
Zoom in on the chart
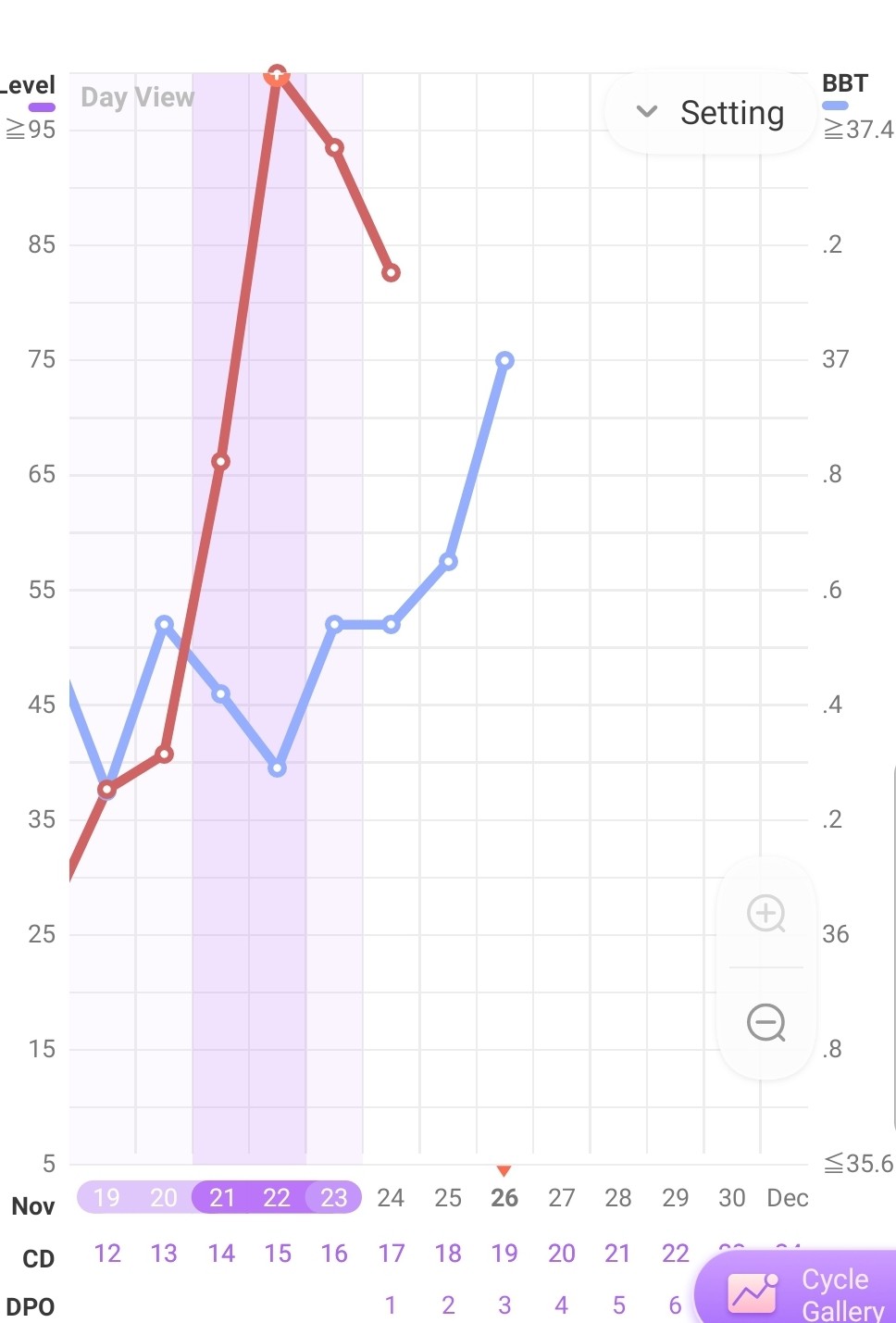[765, 914]
